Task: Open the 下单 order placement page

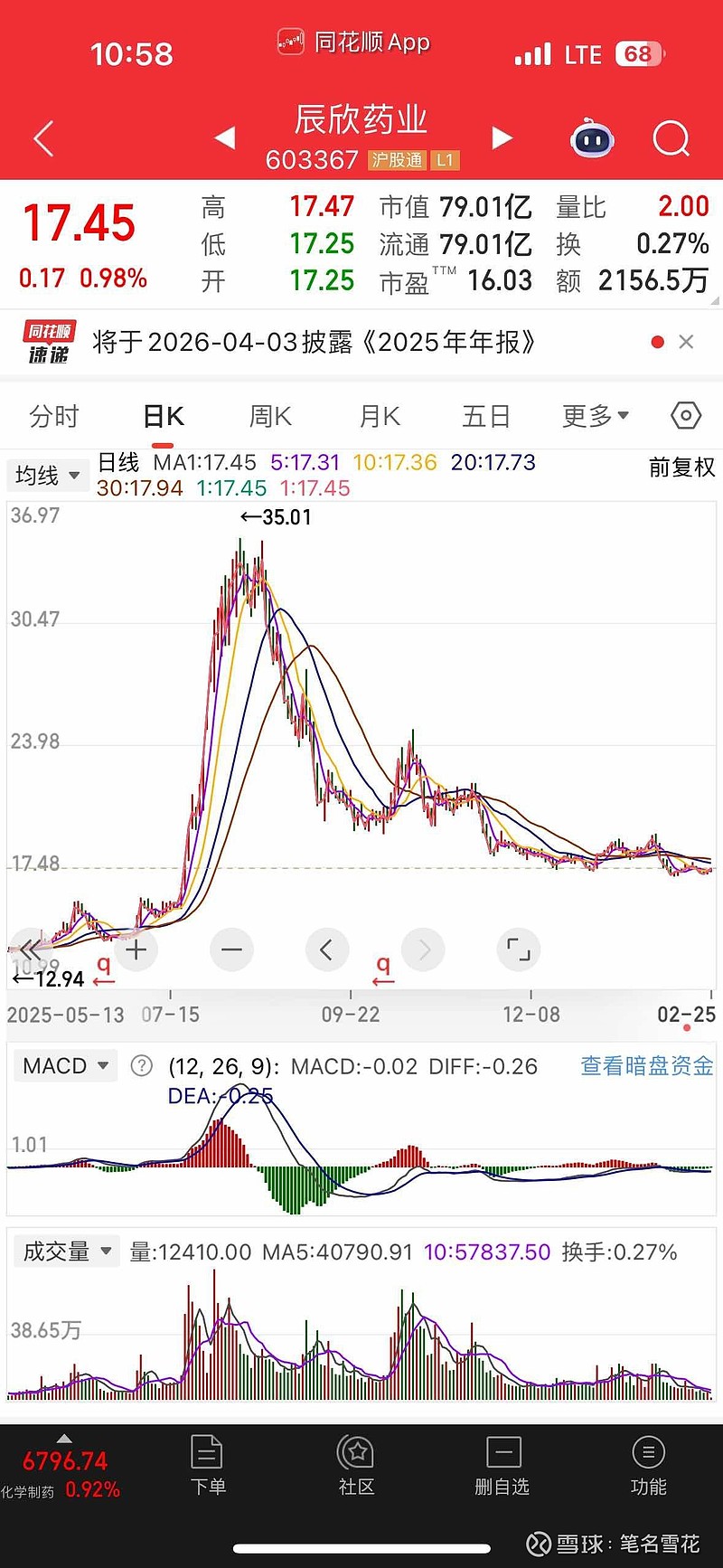Action: pyautogui.click(x=208, y=1463)
